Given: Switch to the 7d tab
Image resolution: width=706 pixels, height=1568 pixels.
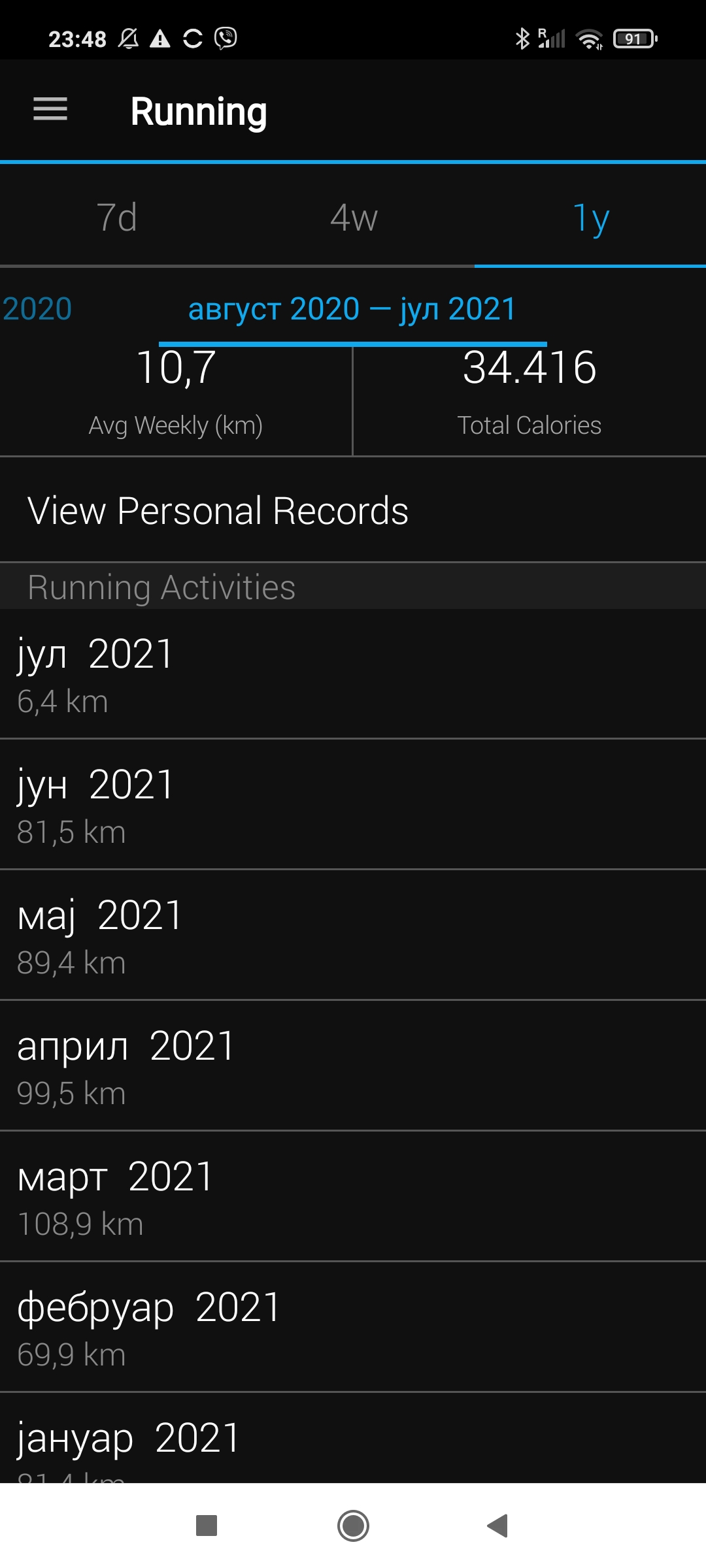Looking at the screenshot, I should tap(117, 218).
